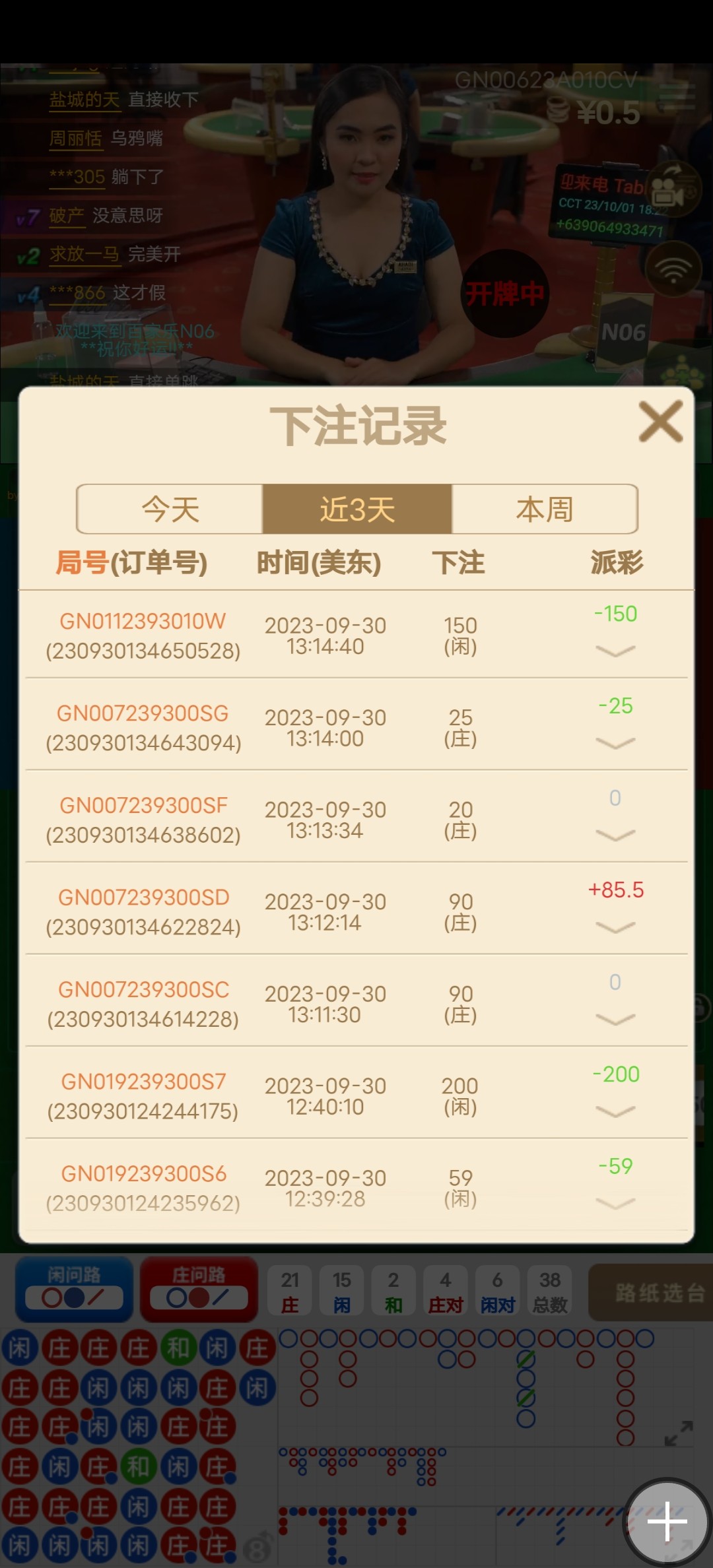Expand details for round GN007239300SF
The image size is (713, 1568).
615,835
